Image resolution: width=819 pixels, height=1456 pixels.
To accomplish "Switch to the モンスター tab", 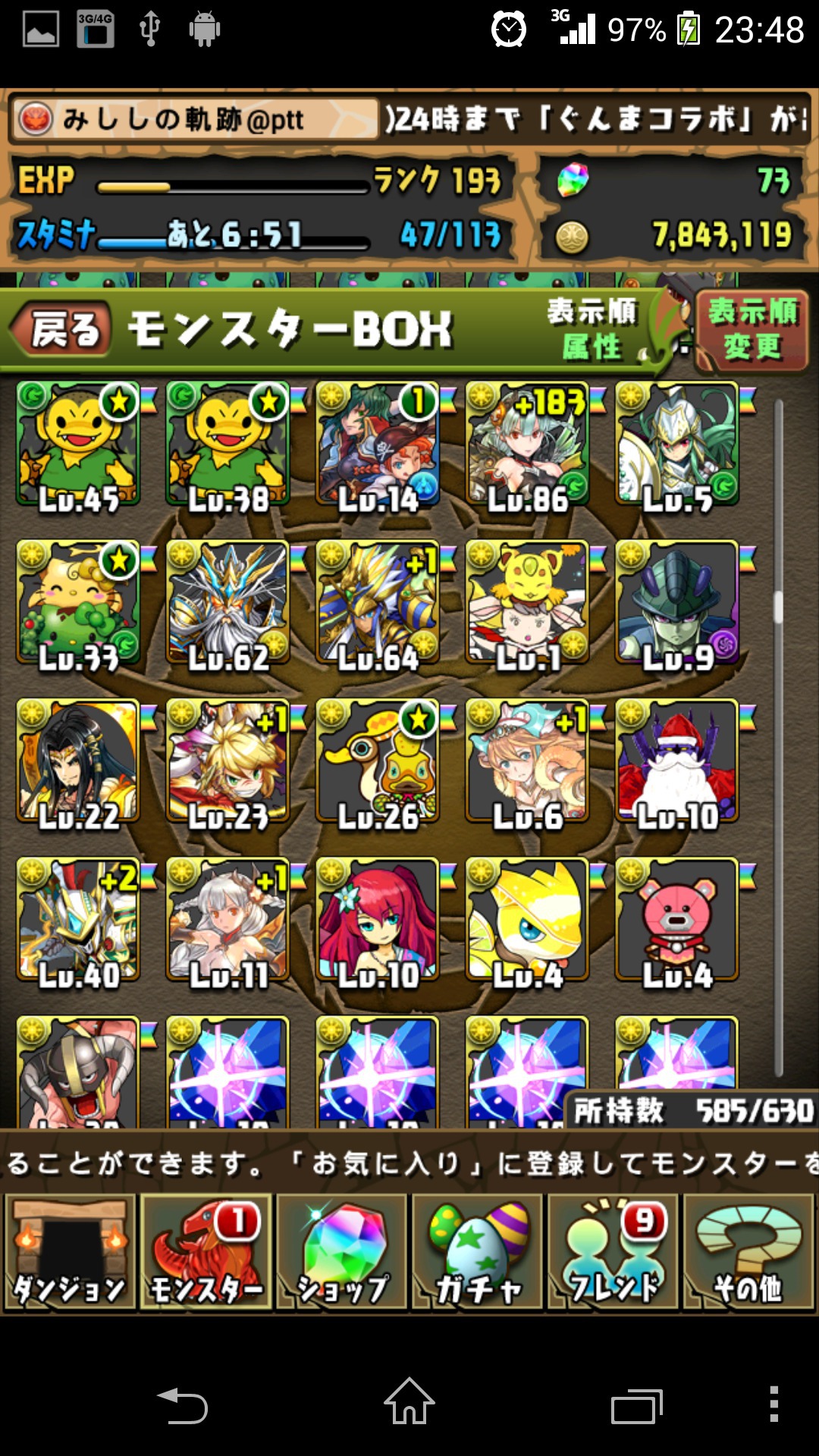I will click(206, 1253).
